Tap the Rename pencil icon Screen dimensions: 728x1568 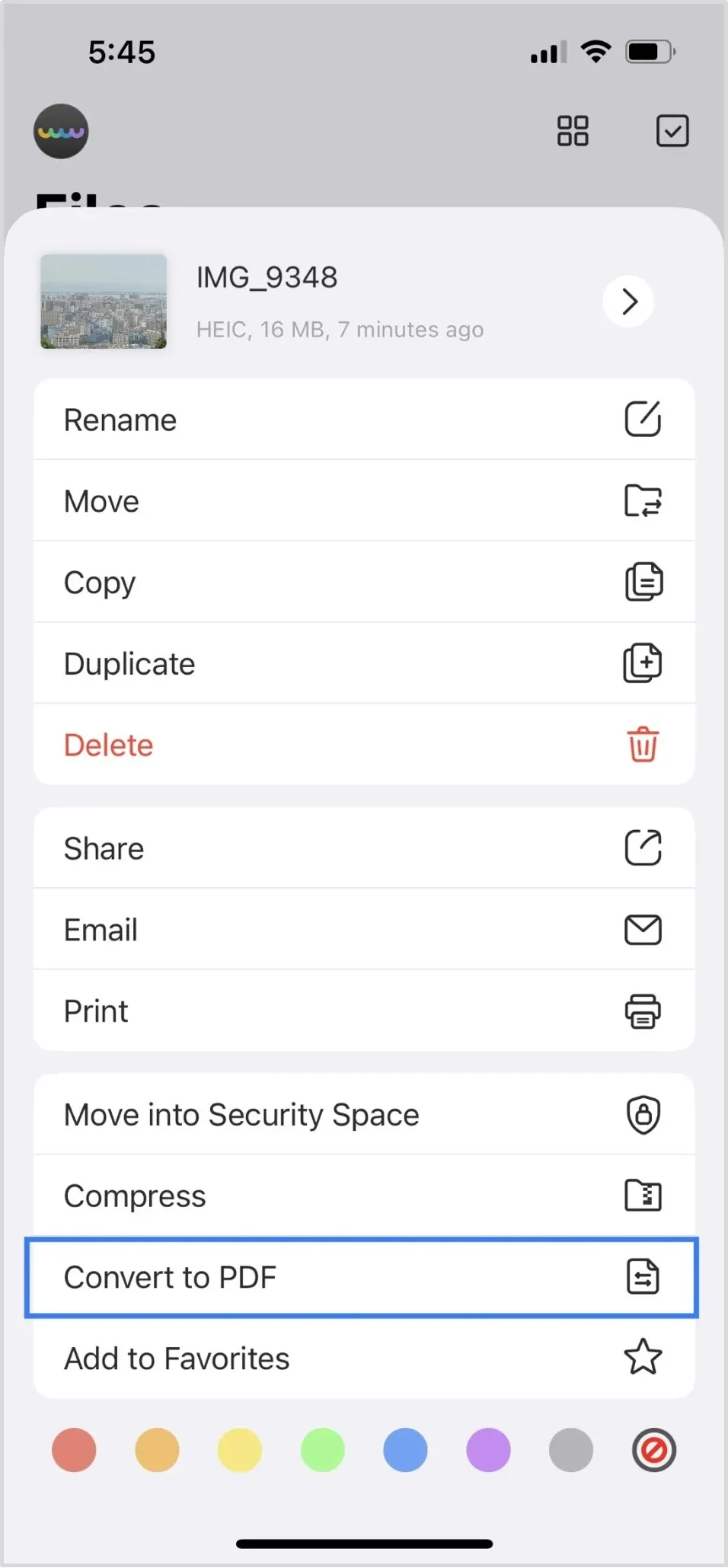click(x=642, y=419)
